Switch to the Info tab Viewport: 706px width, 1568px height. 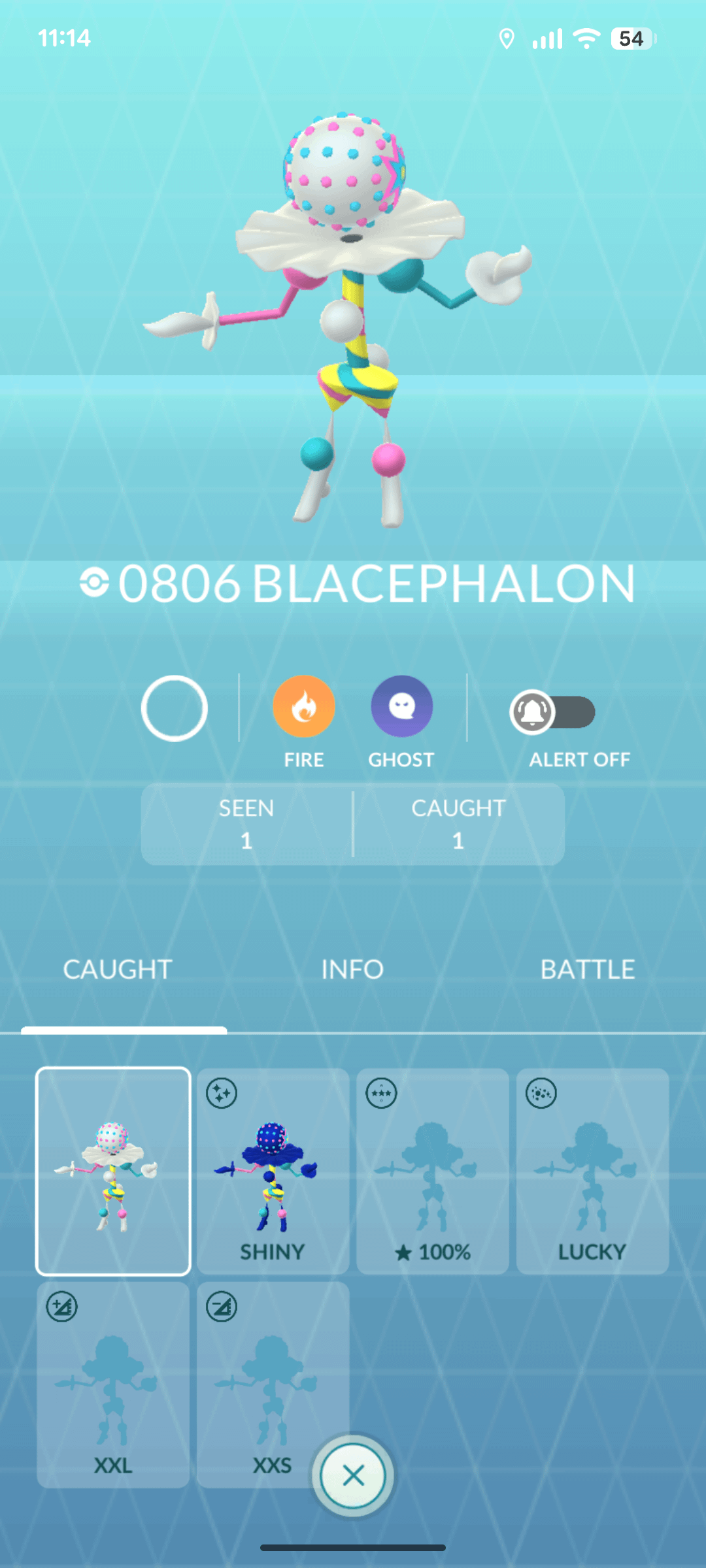[352, 970]
